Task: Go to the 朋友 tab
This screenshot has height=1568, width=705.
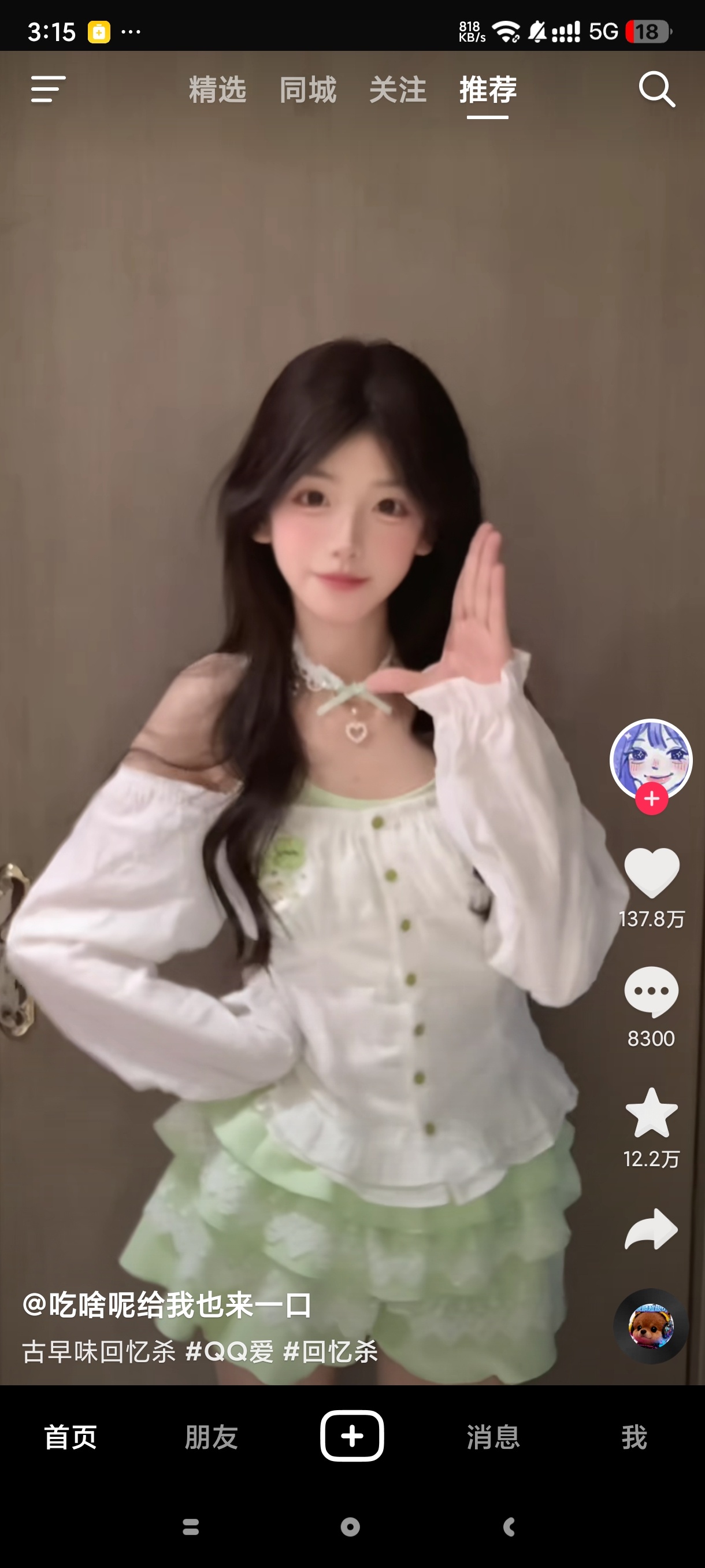Action: pyautogui.click(x=211, y=1437)
